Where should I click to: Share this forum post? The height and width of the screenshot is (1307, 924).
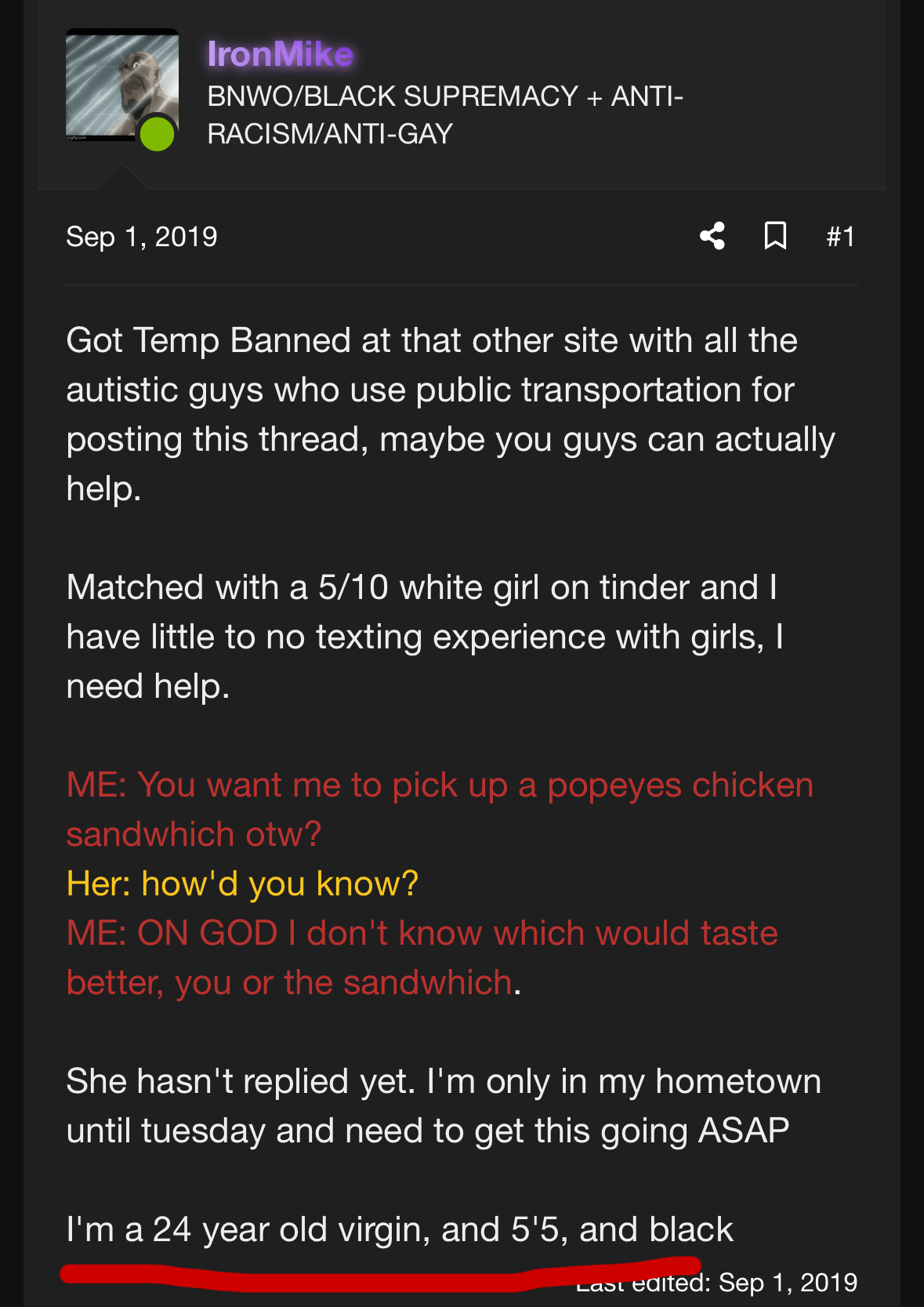tap(712, 236)
